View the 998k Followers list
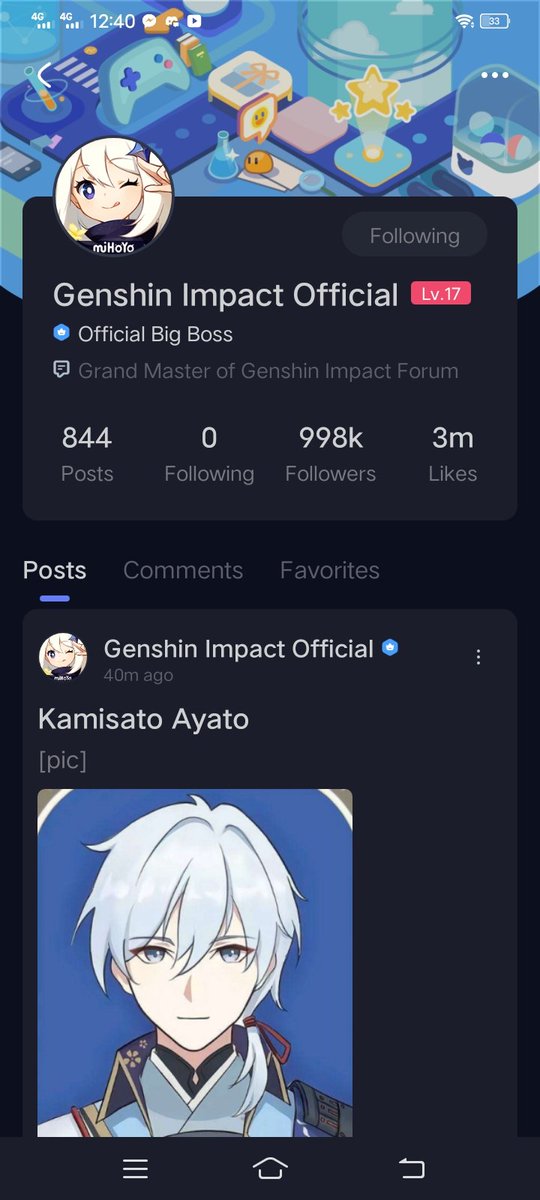Image resolution: width=540 pixels, height=1200 pixels. pos(330,454)
